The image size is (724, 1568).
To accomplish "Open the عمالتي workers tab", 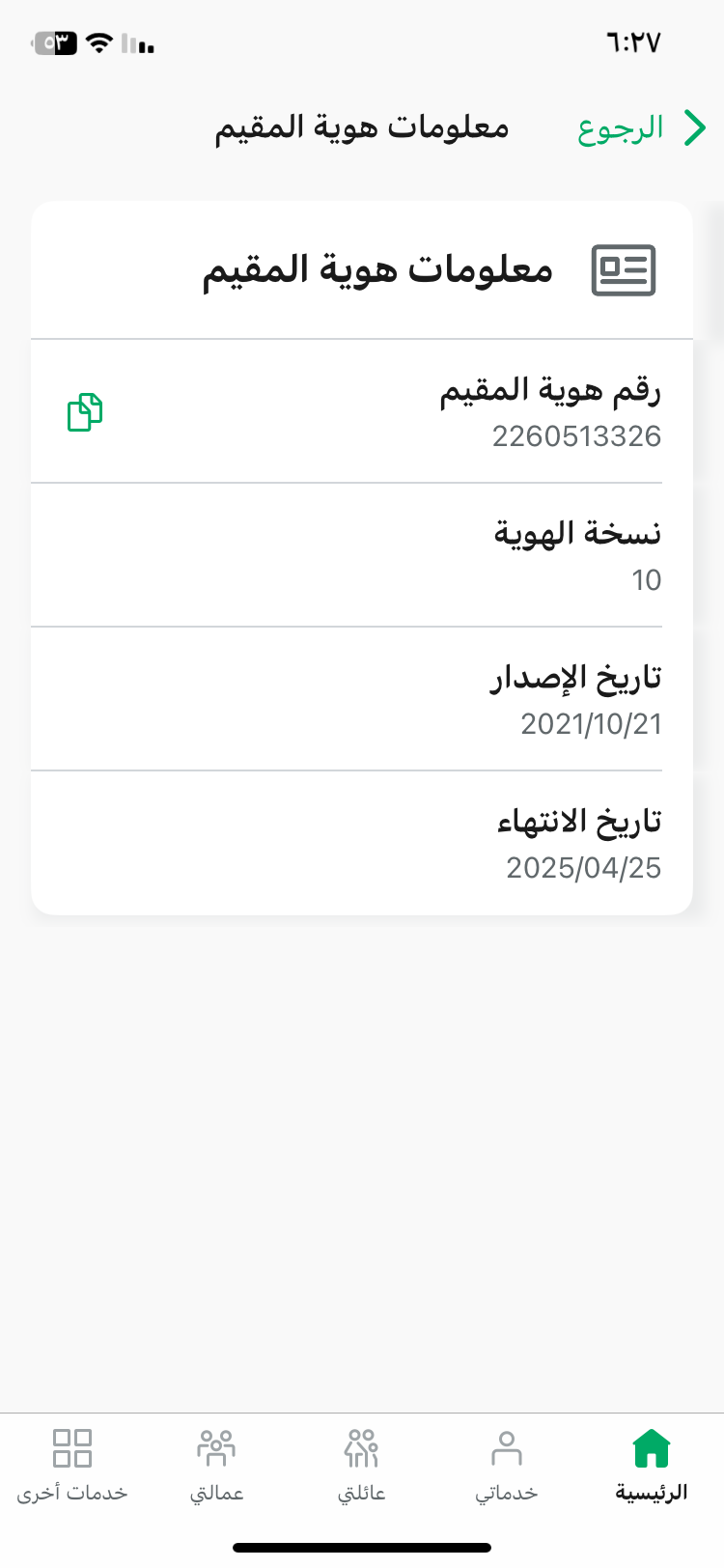I will click(216, 1465).
